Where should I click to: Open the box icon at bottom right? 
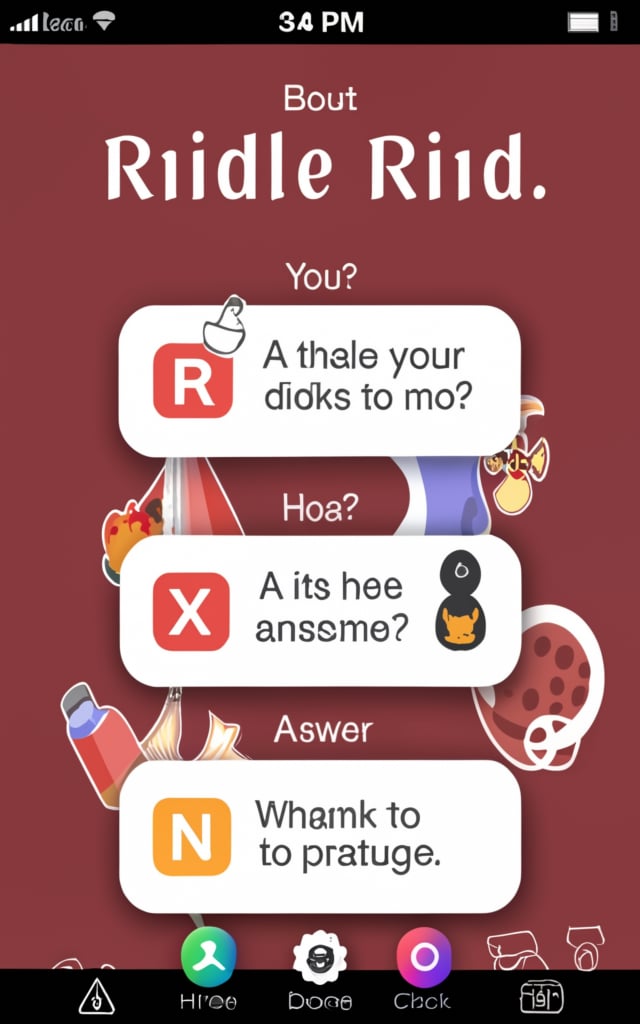(x=541, y=996)
